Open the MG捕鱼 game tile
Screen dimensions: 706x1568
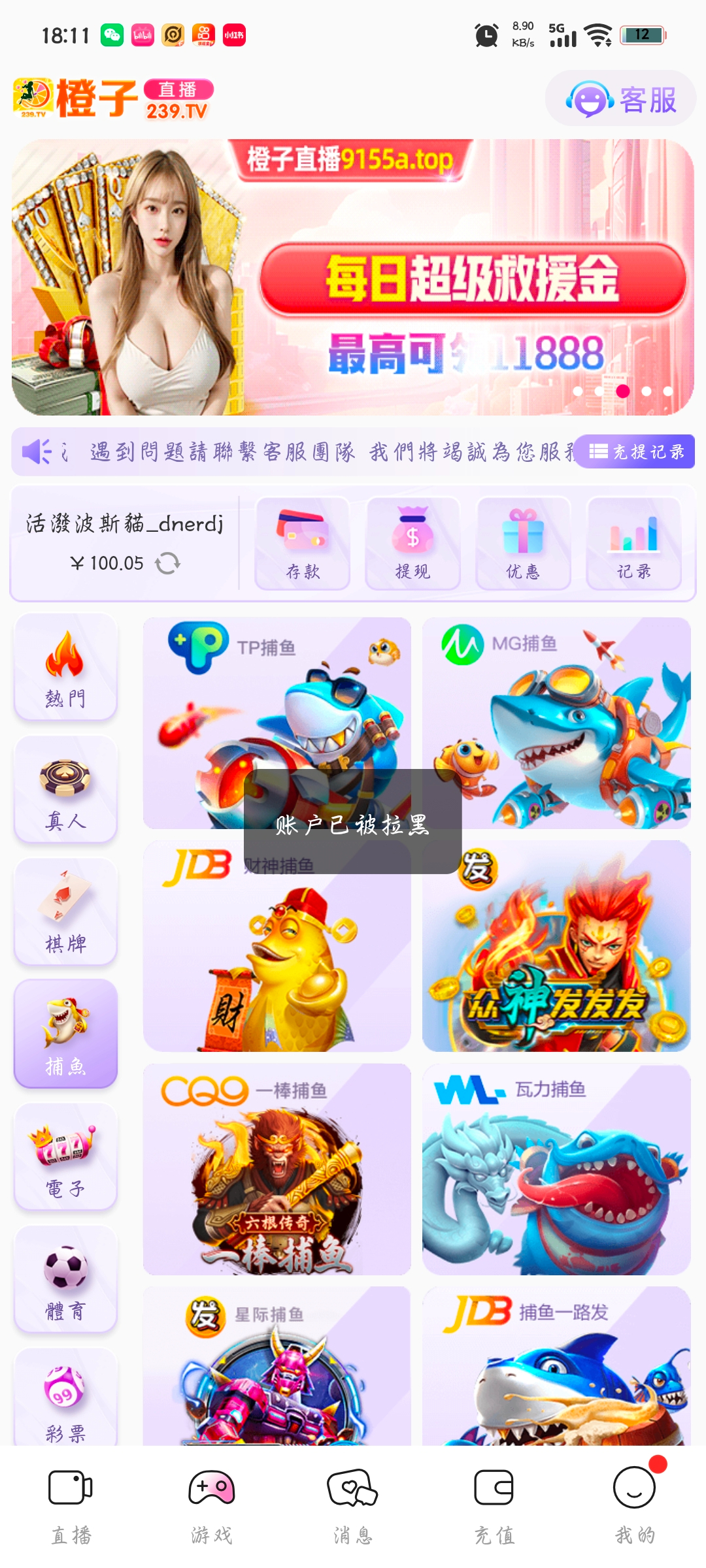click(556, 723)
